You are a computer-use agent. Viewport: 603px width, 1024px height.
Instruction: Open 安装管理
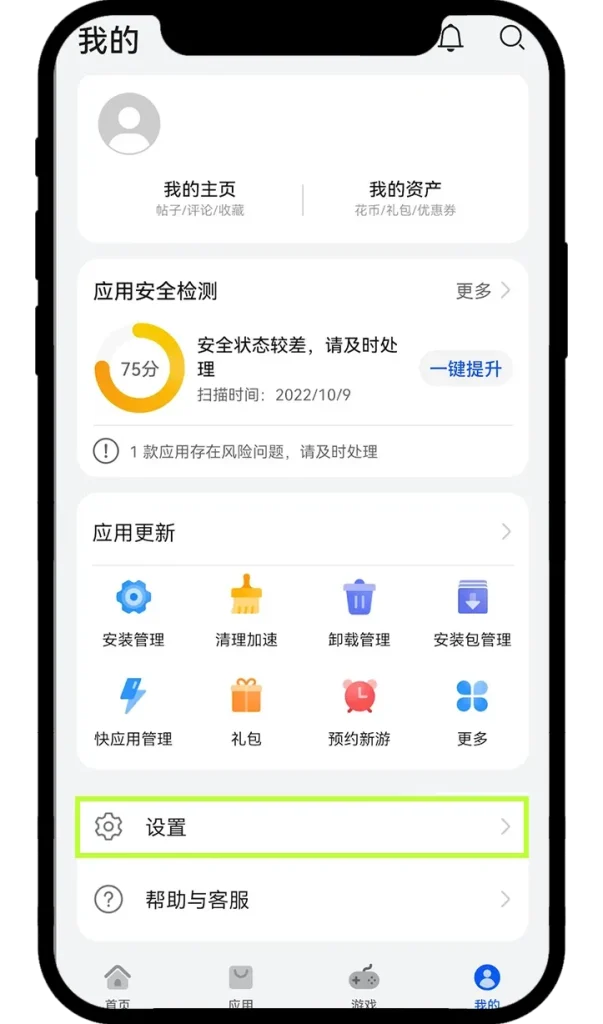(x=133, y=610)
